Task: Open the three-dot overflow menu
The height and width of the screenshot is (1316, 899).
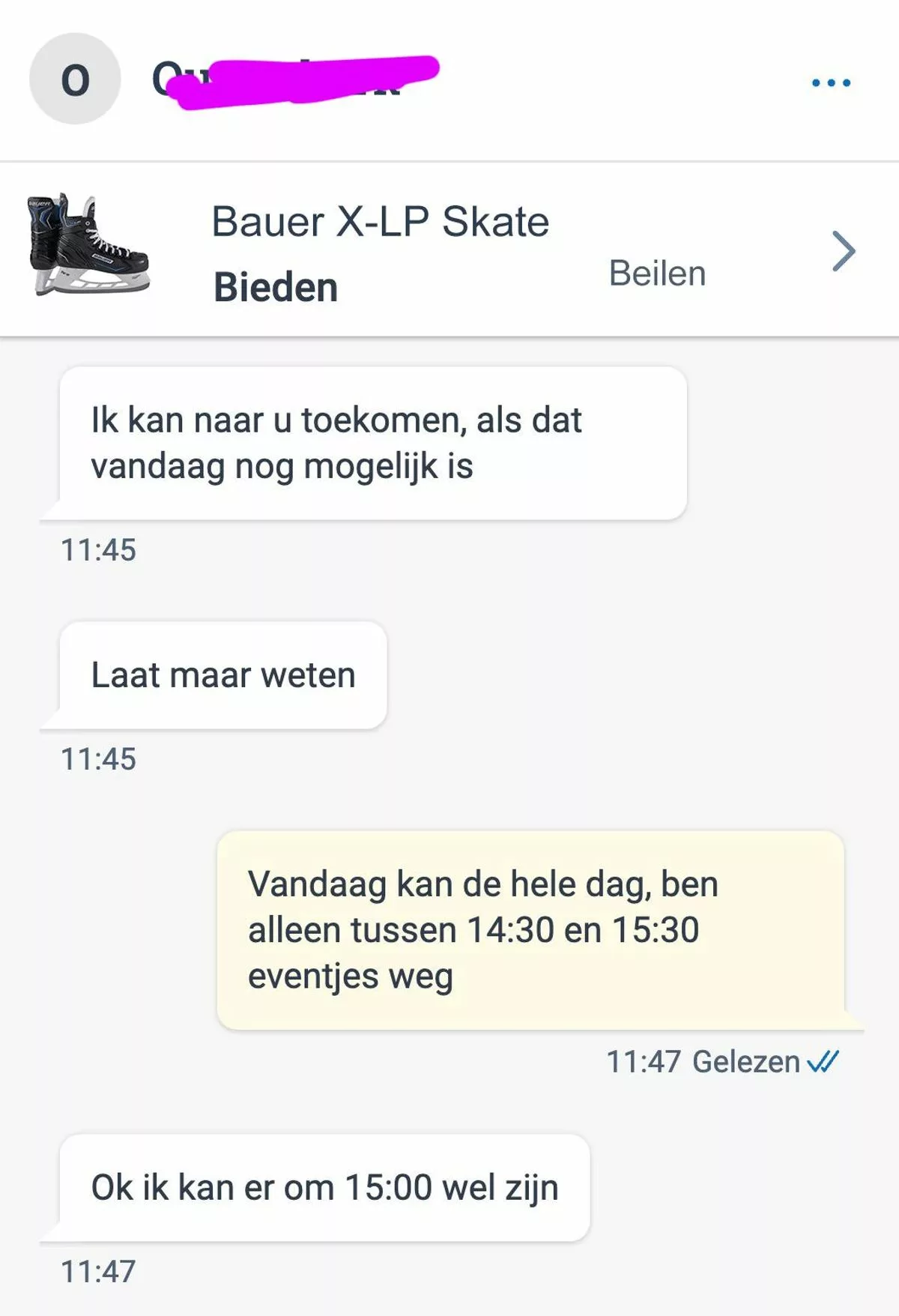Action: [831, 82]
